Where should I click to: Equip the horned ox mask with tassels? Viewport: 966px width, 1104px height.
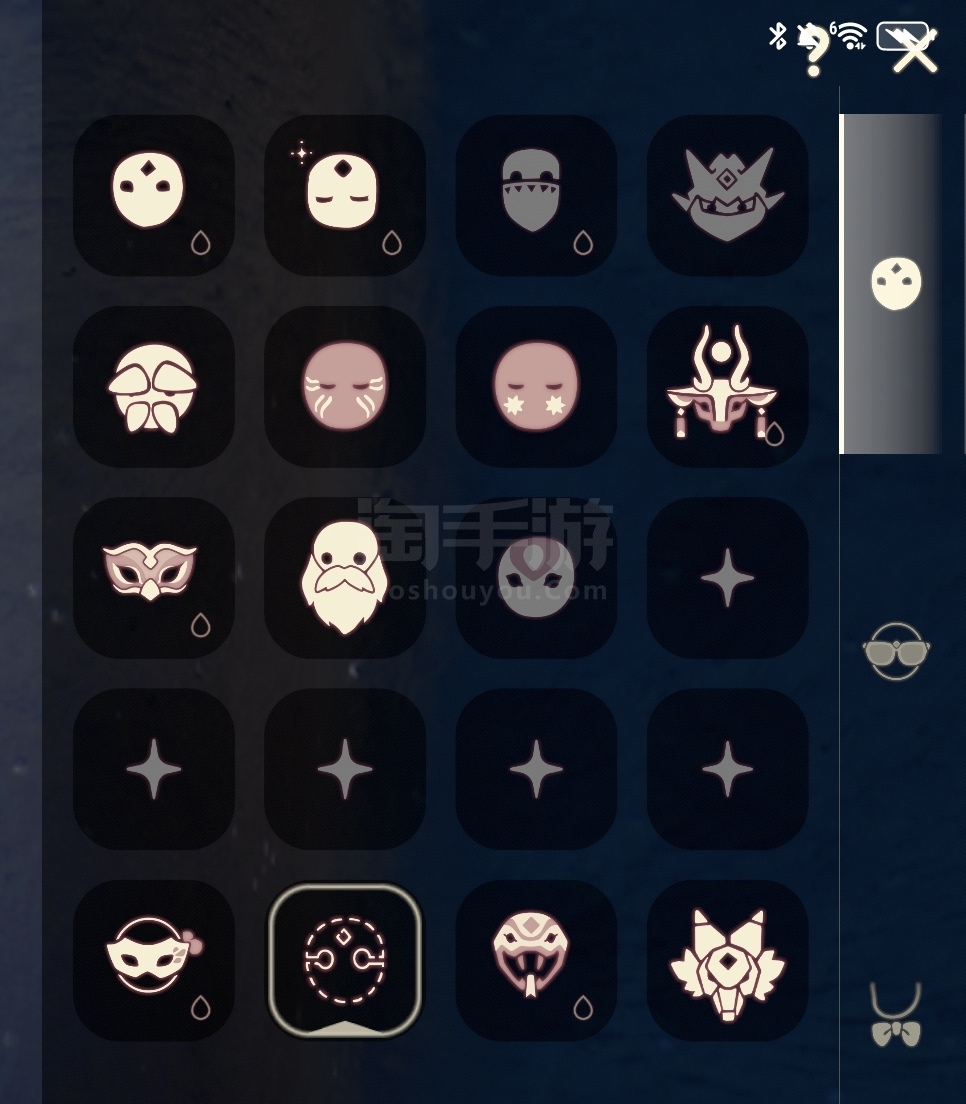click(727, 387)
